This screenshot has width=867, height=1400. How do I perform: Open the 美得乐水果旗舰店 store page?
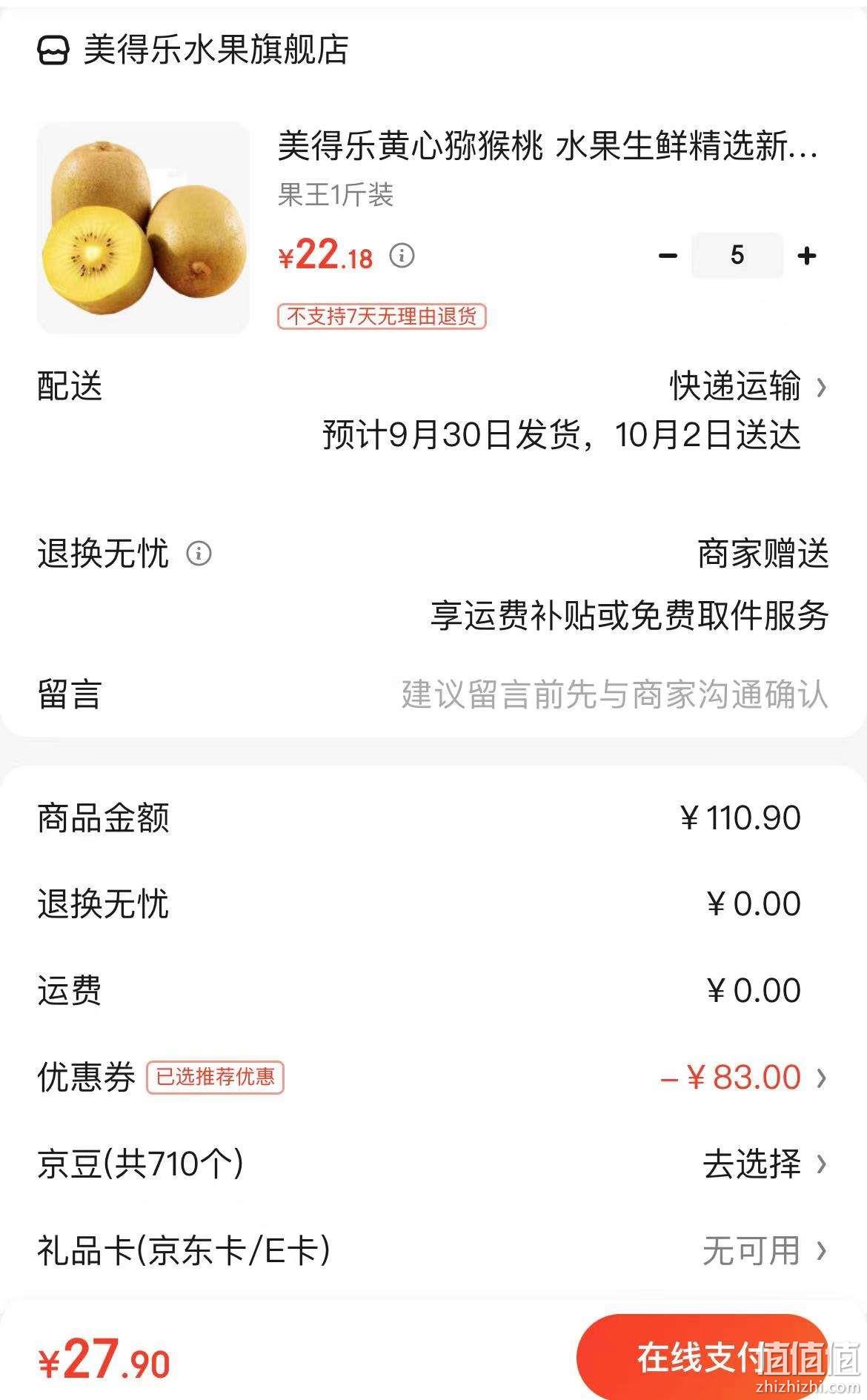[x=193, y=50]
